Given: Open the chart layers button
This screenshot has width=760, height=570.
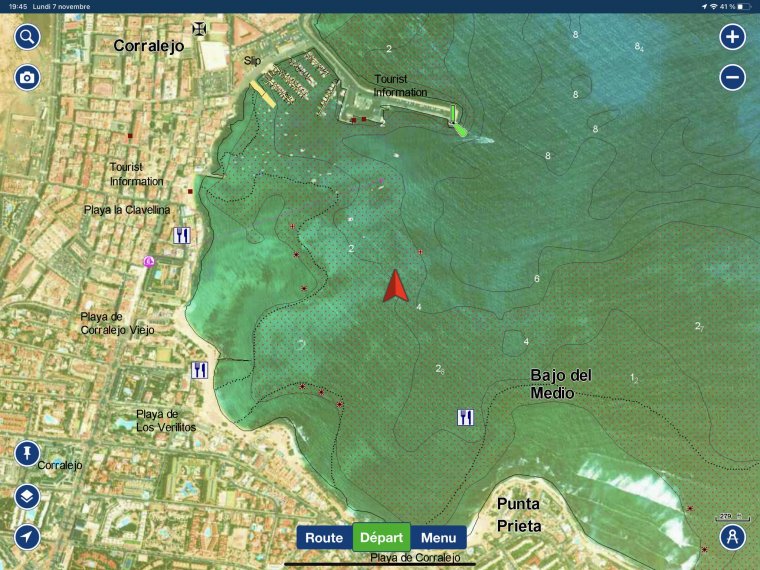Looking at the screenshot, I should tap(27, 495).
